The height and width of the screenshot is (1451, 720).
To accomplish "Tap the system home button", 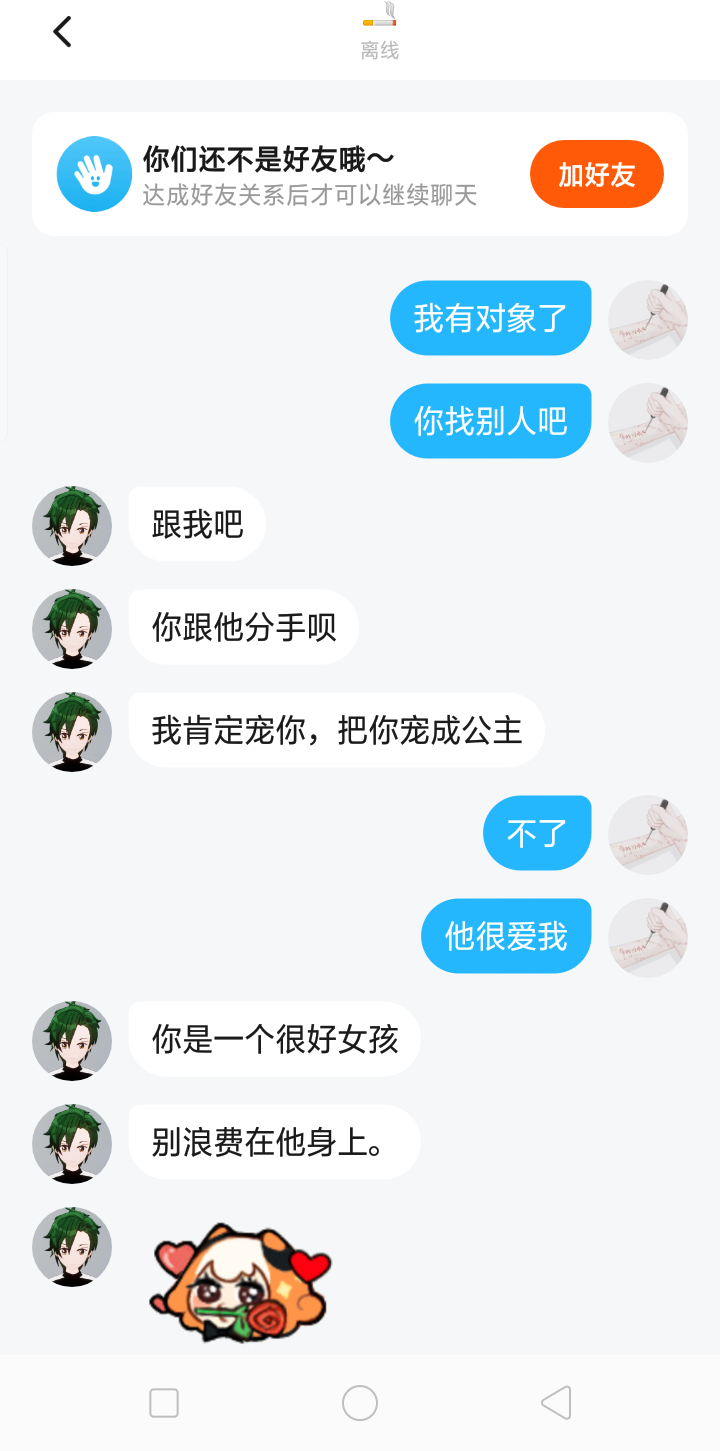I will point(360,1403).
